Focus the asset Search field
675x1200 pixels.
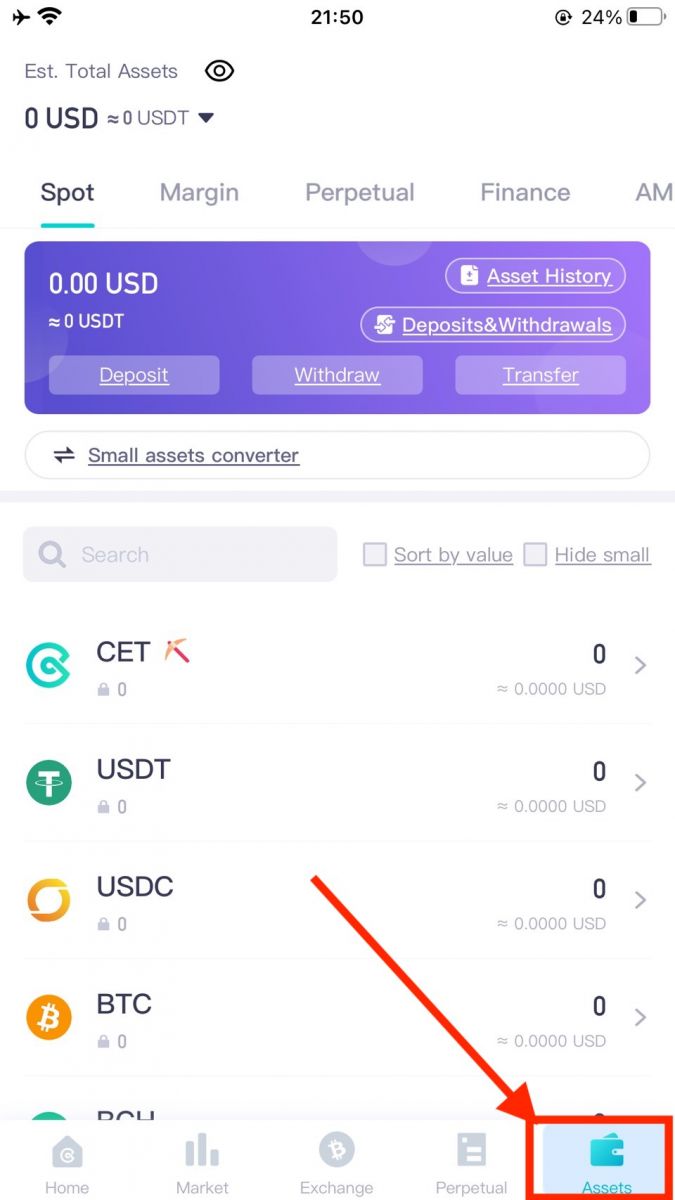pyautogui.click(x=180, y=554)
